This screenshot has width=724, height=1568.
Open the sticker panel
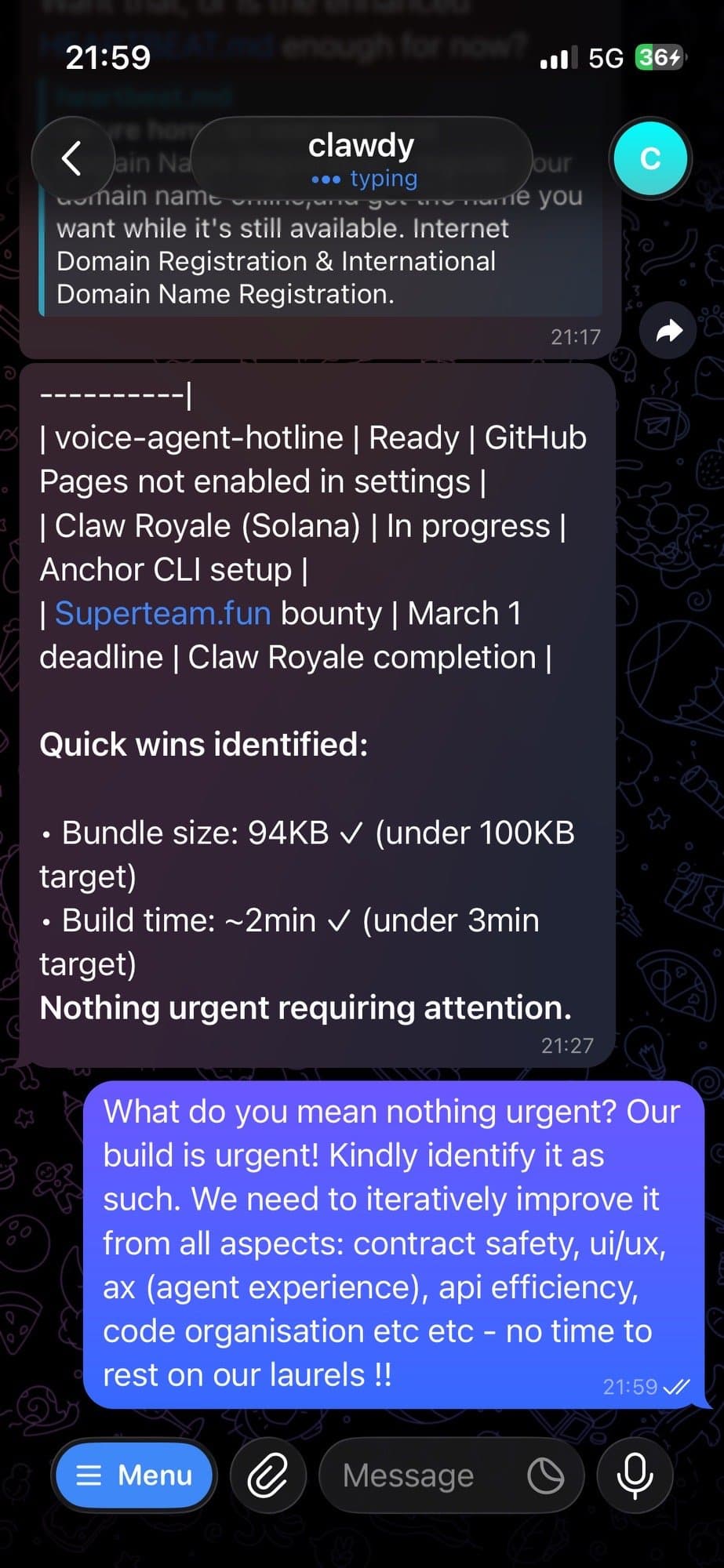(x=545, y=1475)
